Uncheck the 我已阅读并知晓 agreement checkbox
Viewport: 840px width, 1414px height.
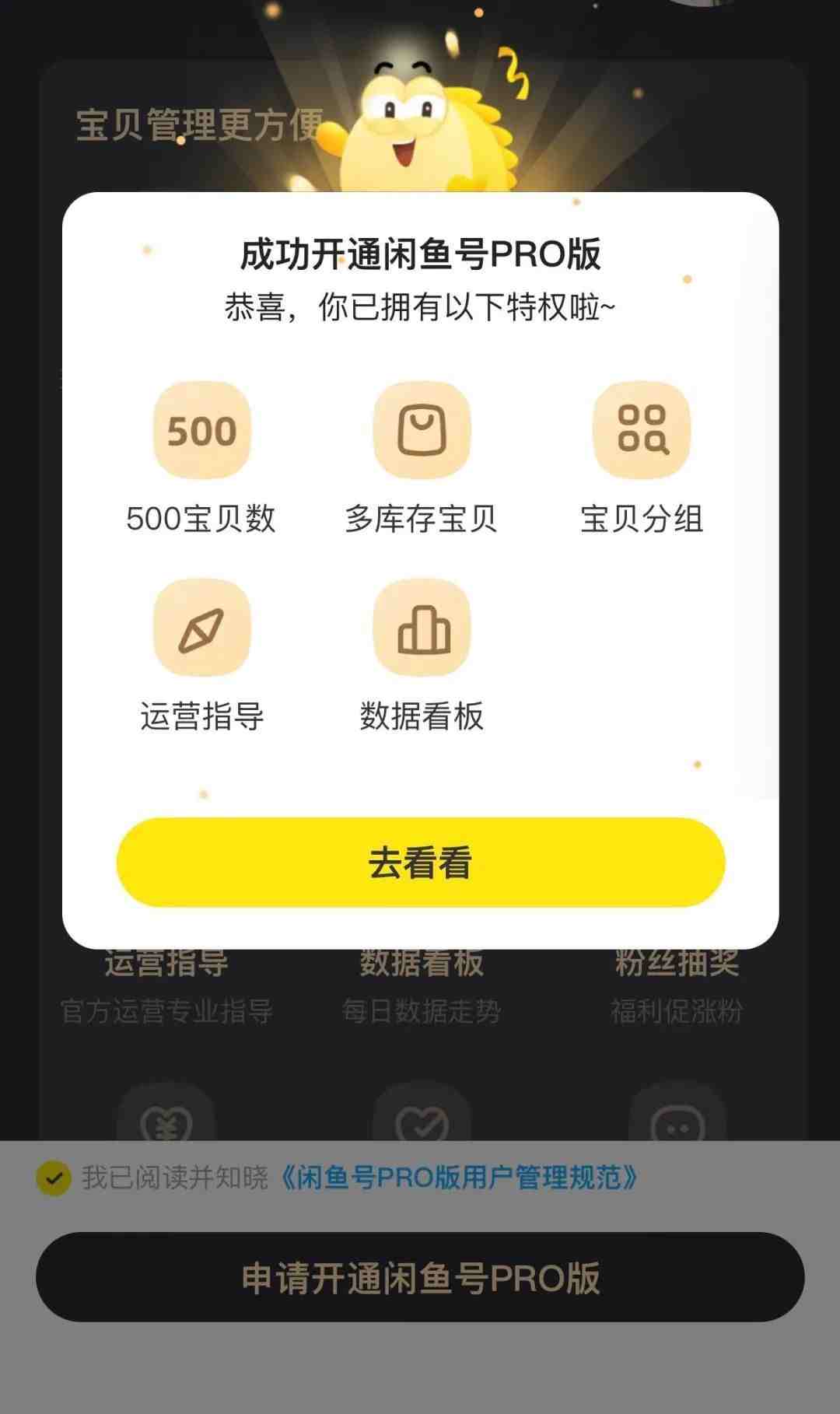(53, 1178)
